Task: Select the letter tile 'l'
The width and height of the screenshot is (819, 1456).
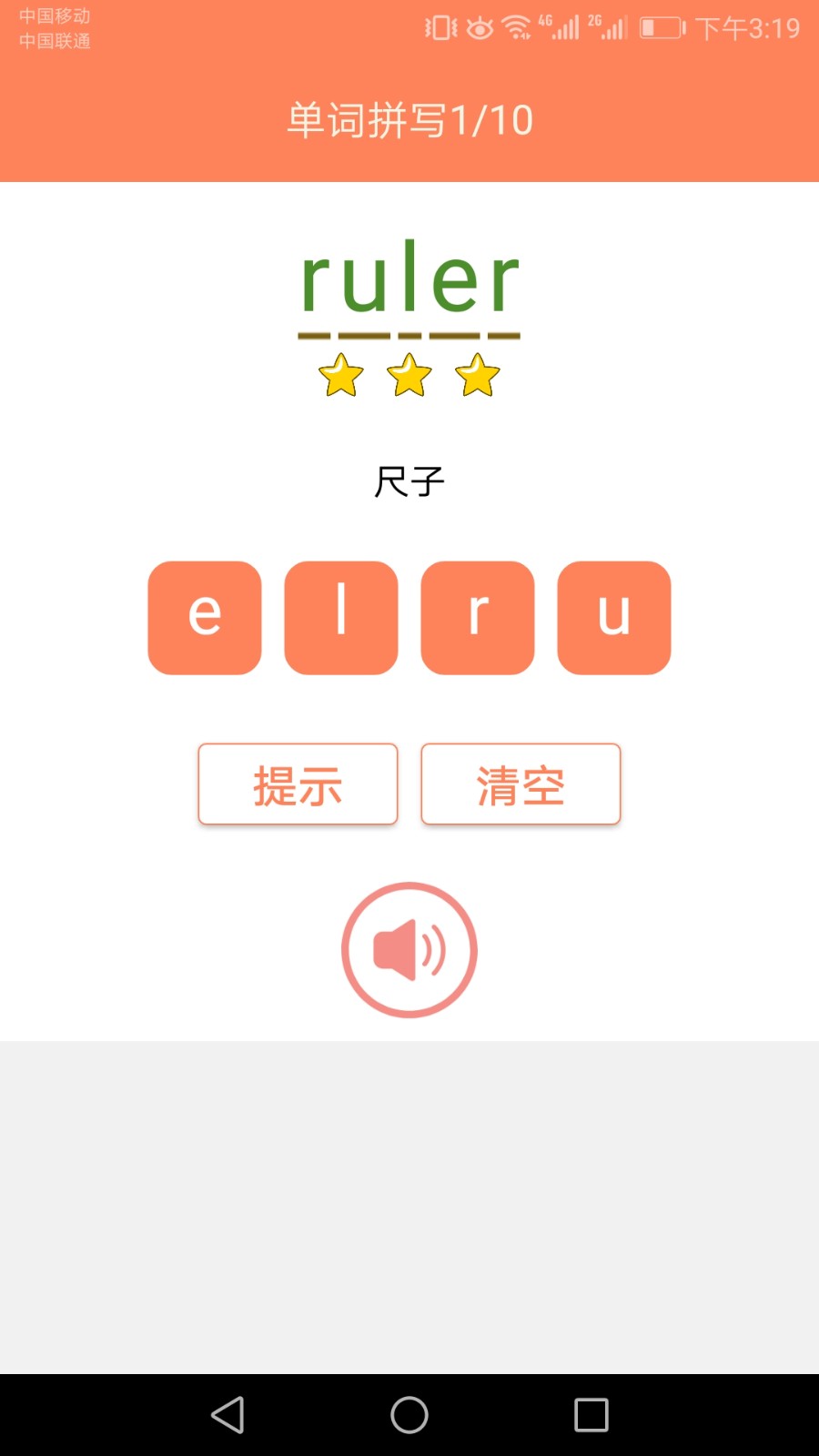Action: [x=340, y=617]
